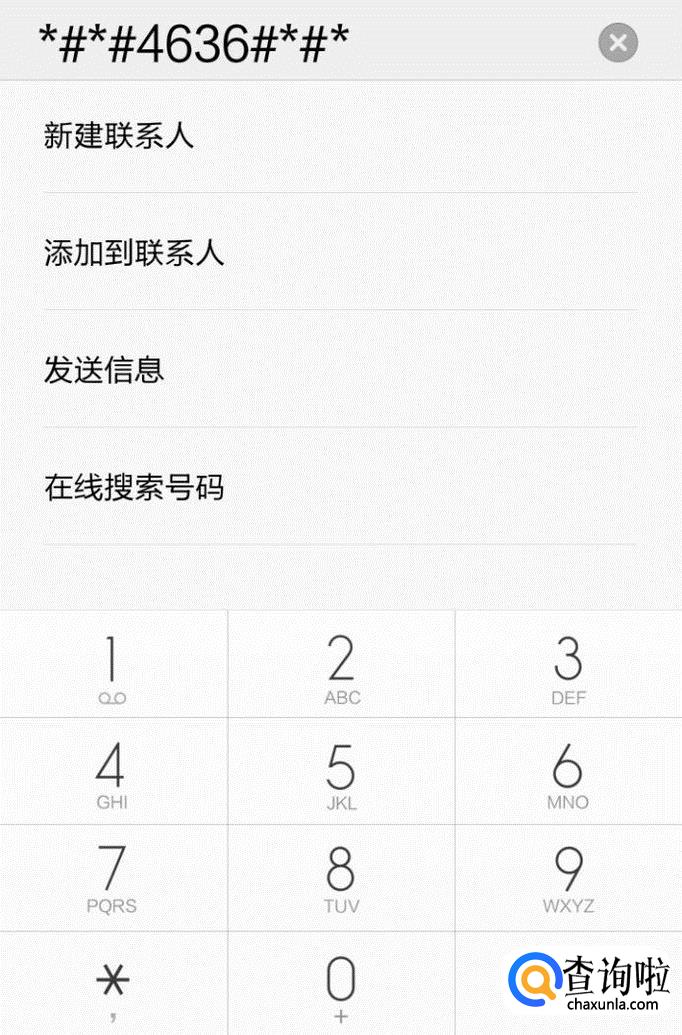Tap the star key on the keypad
682x1035 pixels.
click(114, 984)
